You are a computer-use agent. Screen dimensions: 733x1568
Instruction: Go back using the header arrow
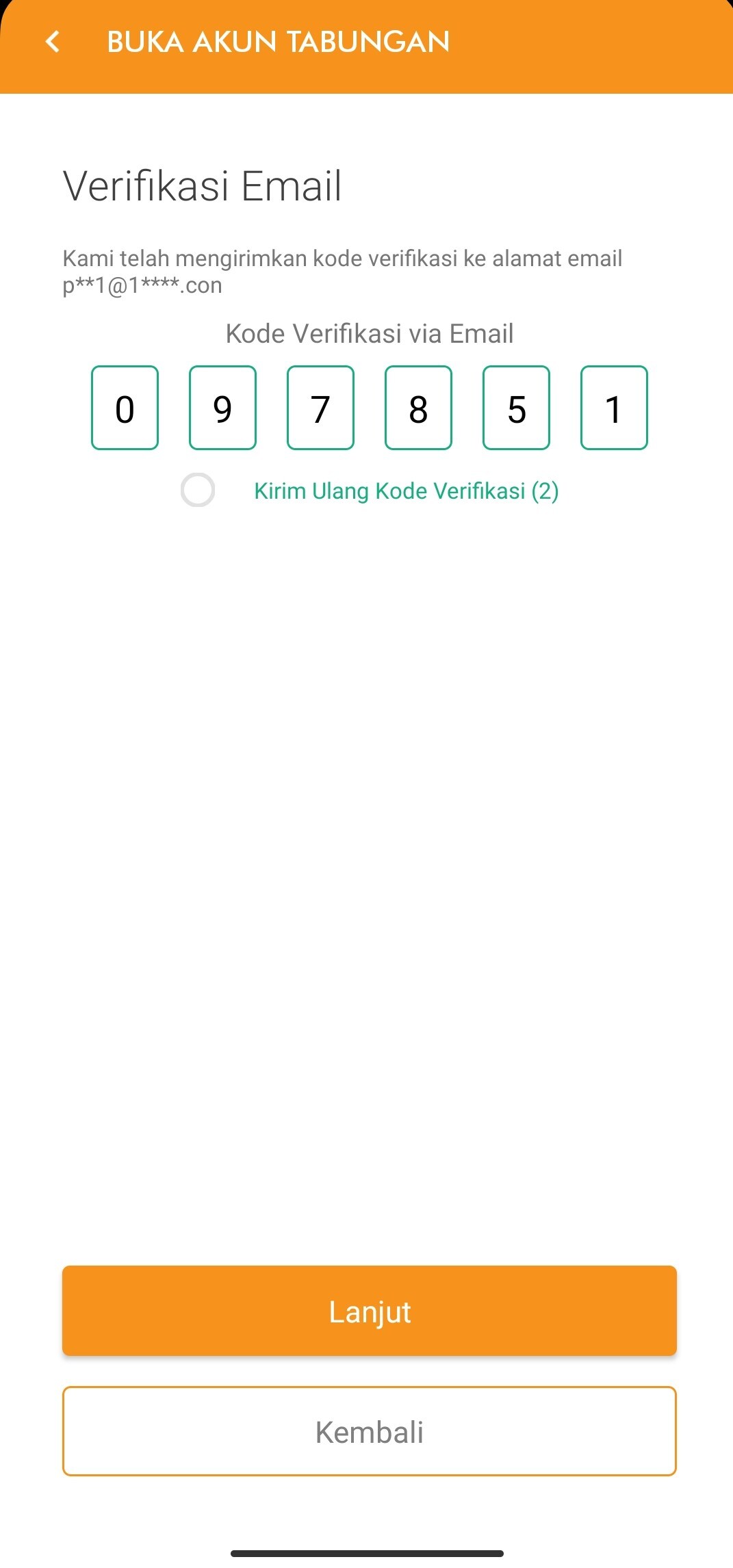(x=53, y=42)
